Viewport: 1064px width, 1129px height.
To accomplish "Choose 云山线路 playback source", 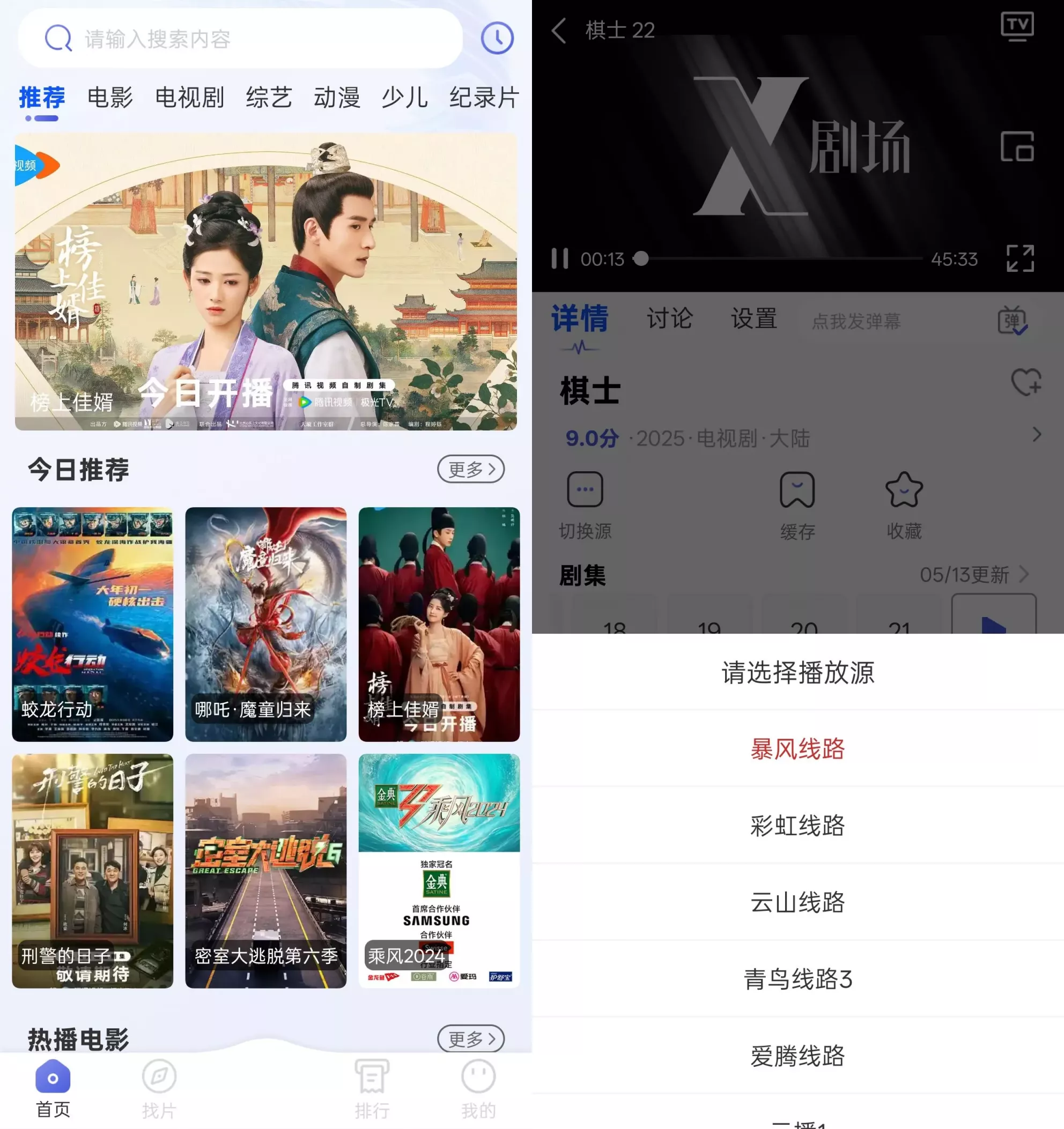I will click(x=797, y=902).
